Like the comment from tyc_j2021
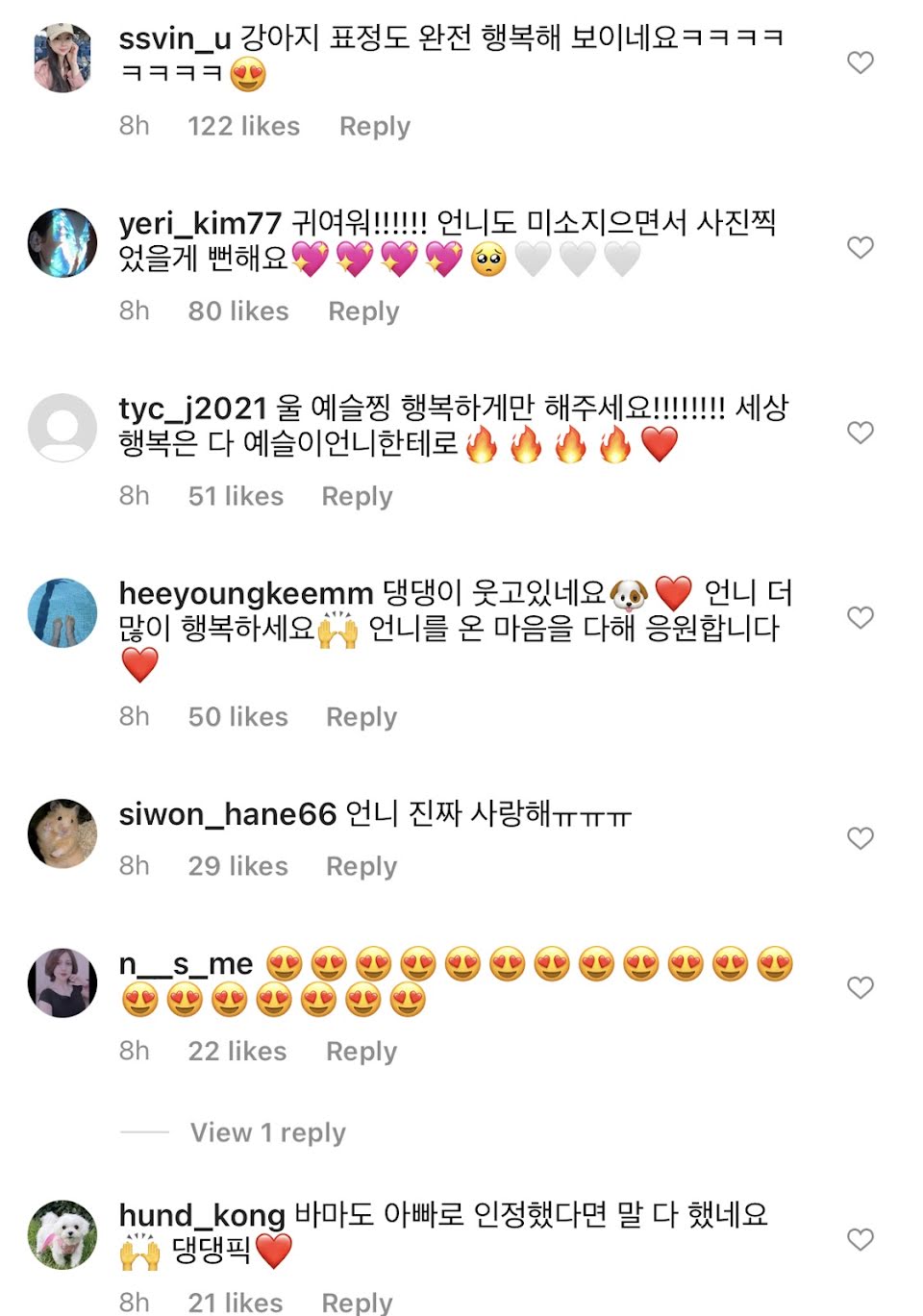The width and height of the screenshot is (923, 1316). click(x=860, y=433)
